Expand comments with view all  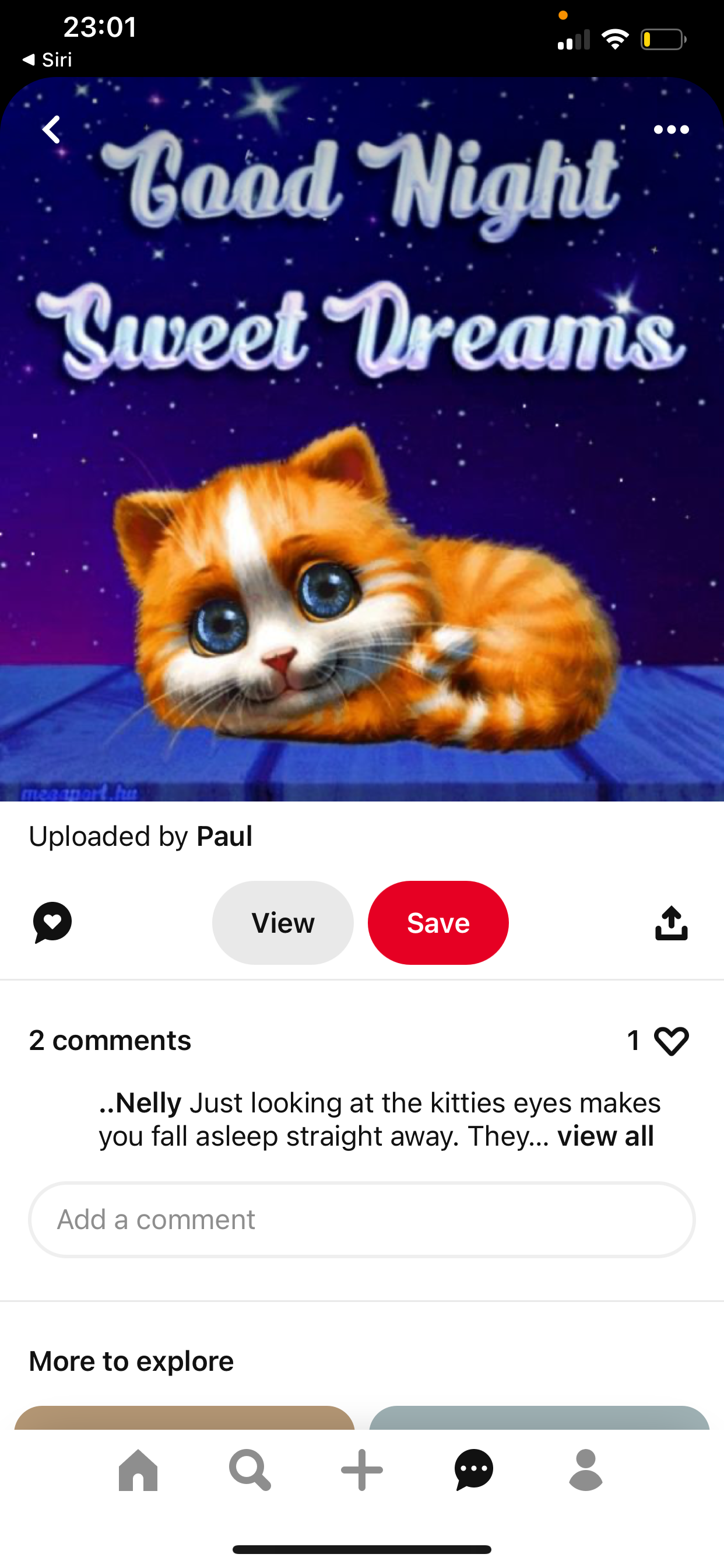605,1136
